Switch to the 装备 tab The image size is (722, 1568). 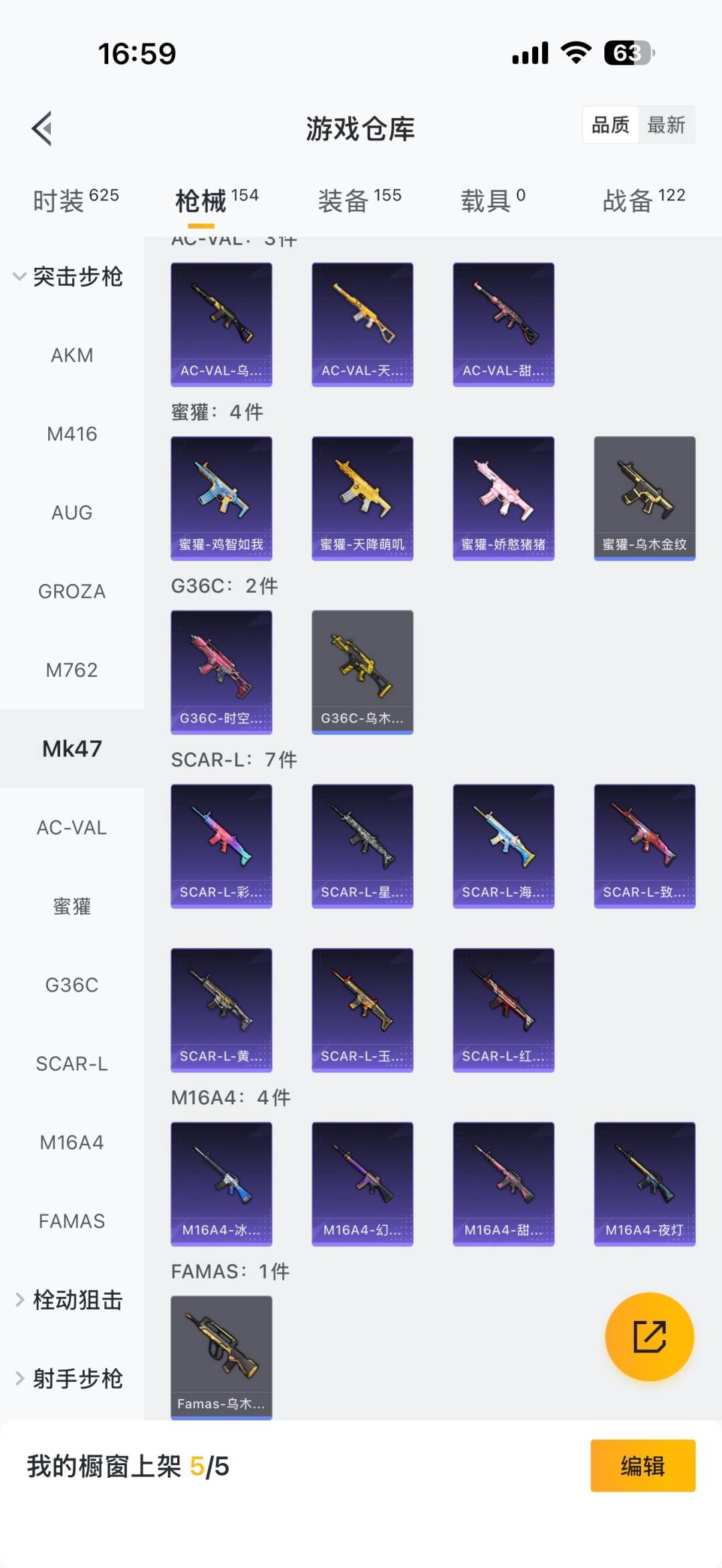point(359,199)
